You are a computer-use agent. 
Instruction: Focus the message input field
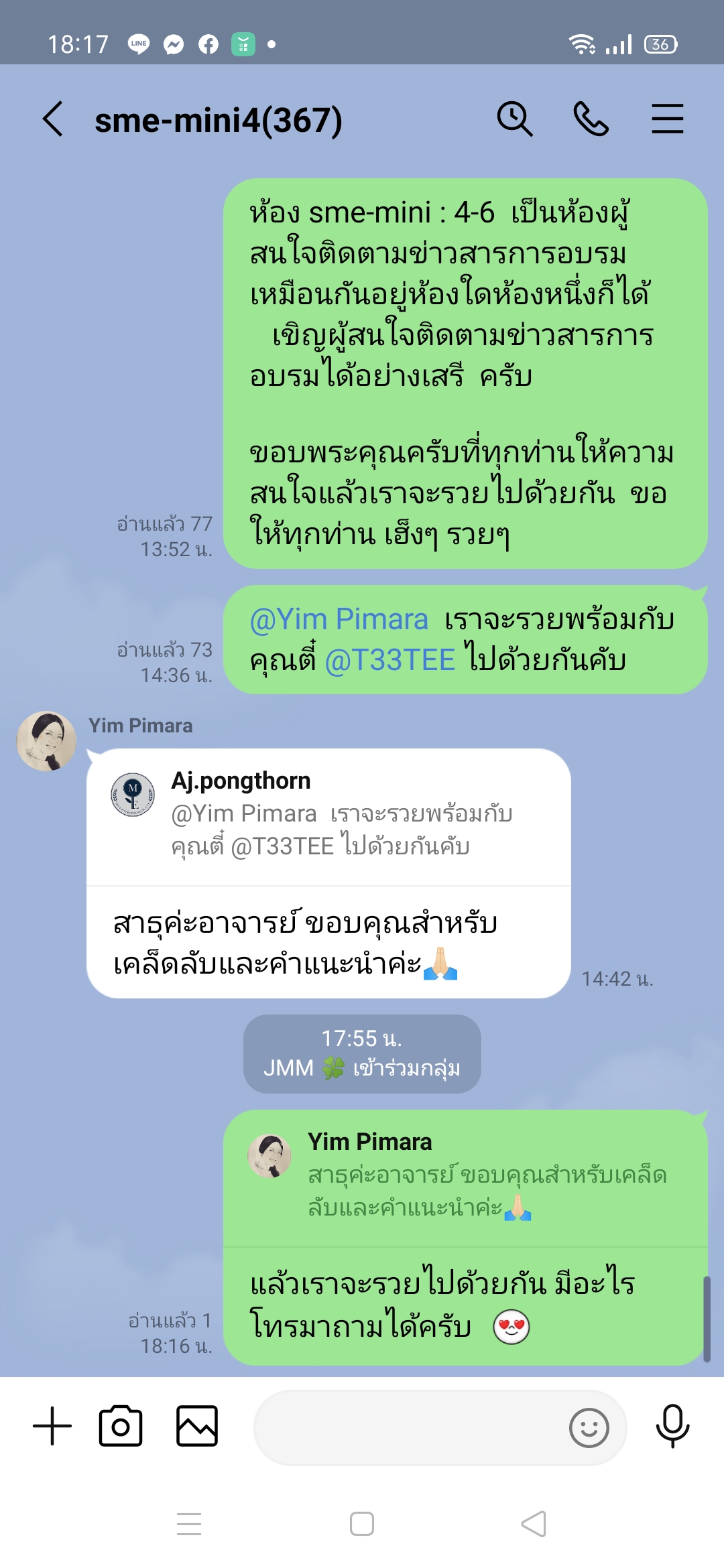[409, 1427]
